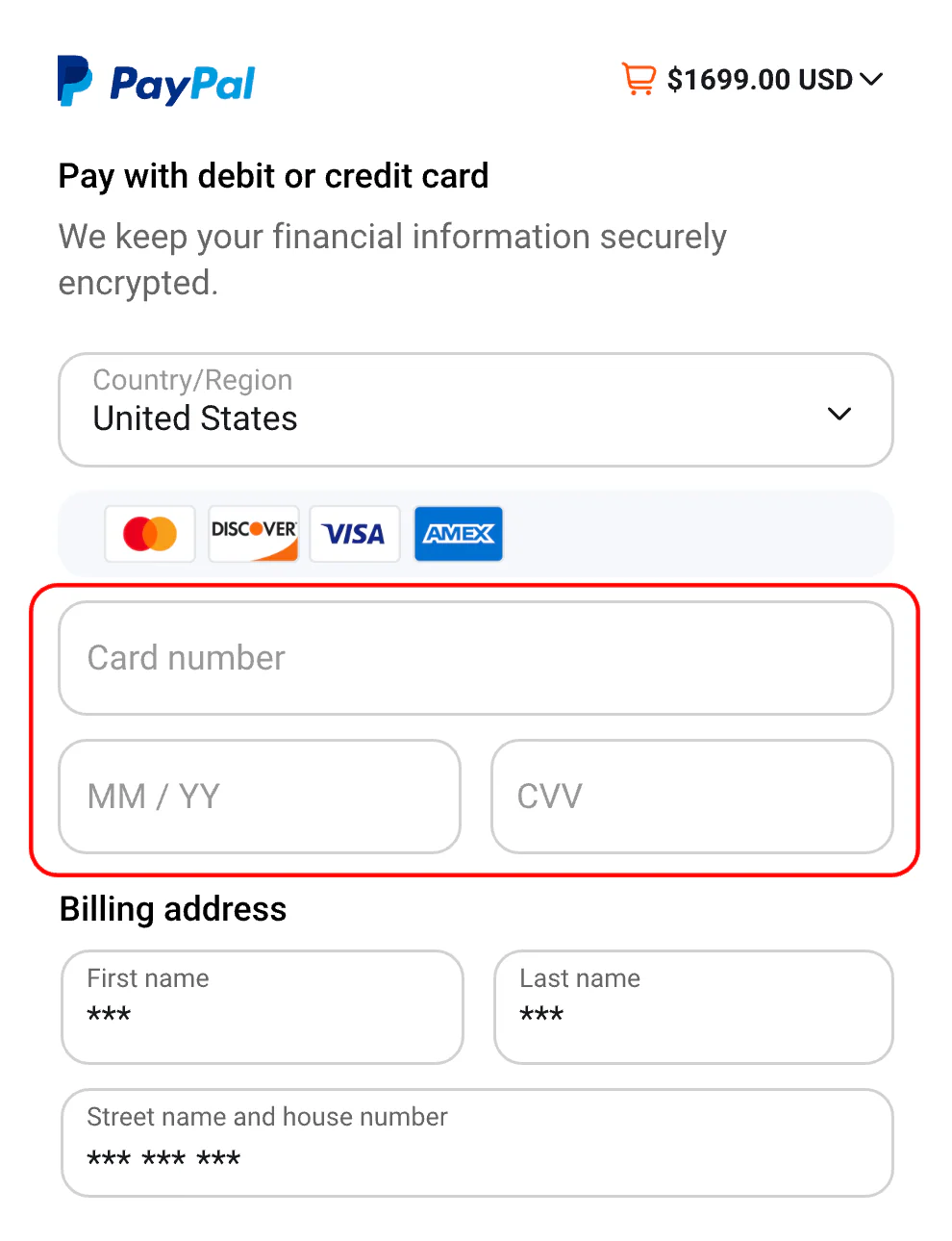Select the CVV field

[x=691, y=797]
